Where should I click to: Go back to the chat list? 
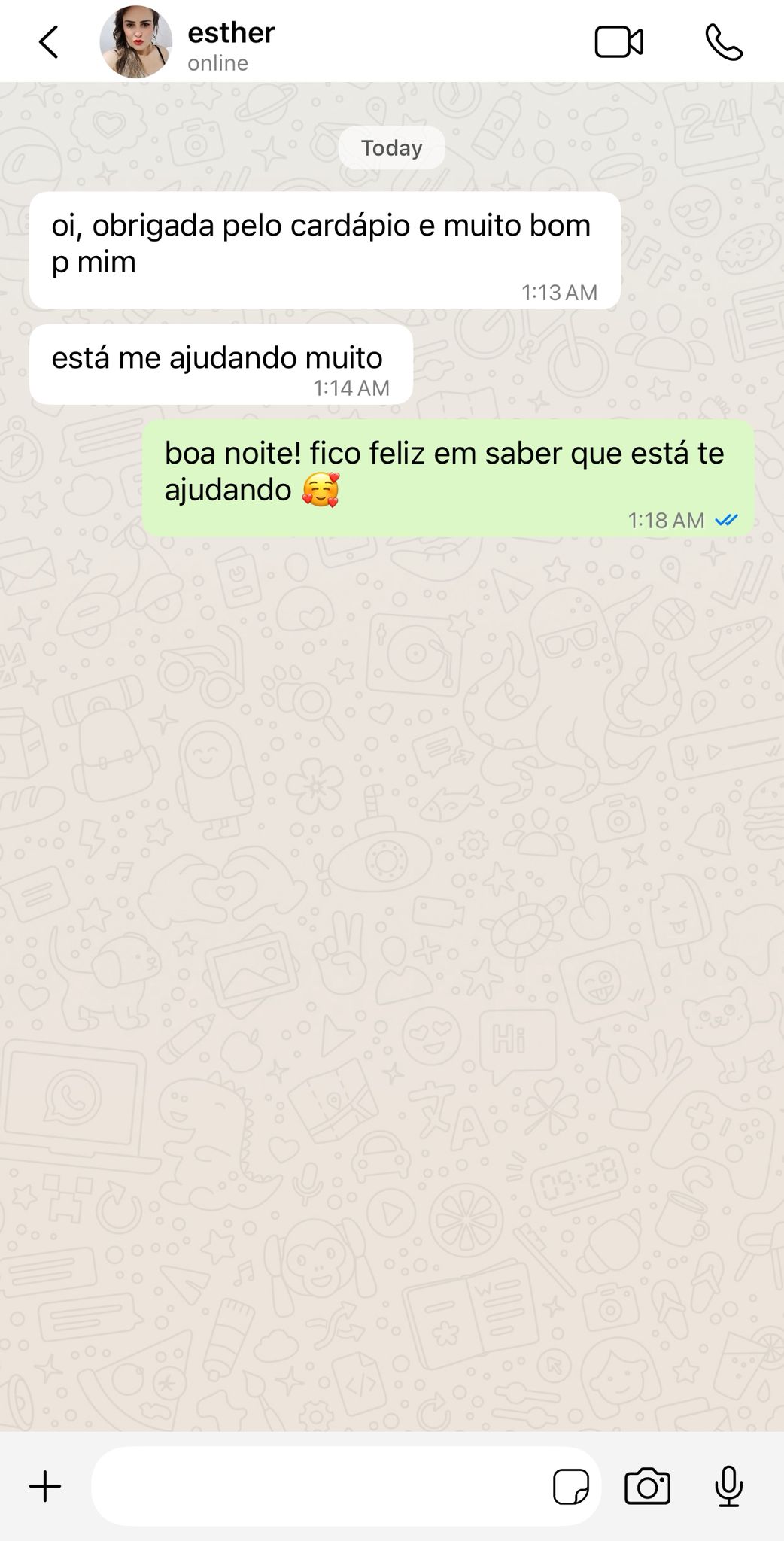(x=49, y=42)
